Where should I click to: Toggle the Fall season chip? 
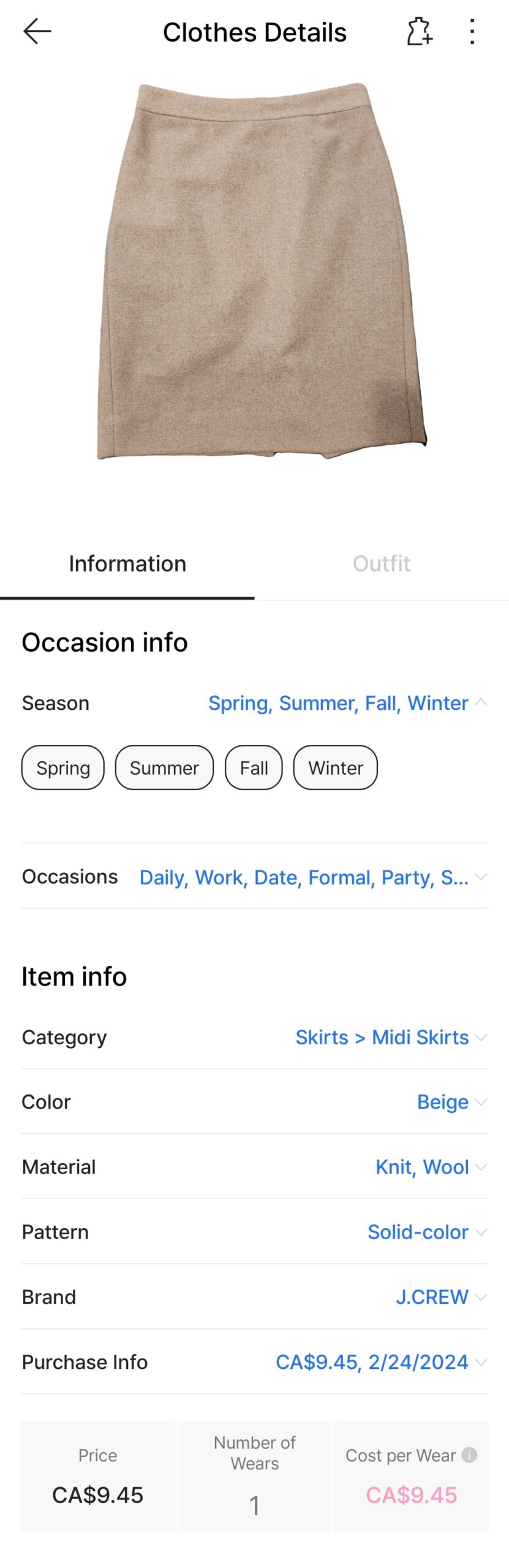(254, 767)
